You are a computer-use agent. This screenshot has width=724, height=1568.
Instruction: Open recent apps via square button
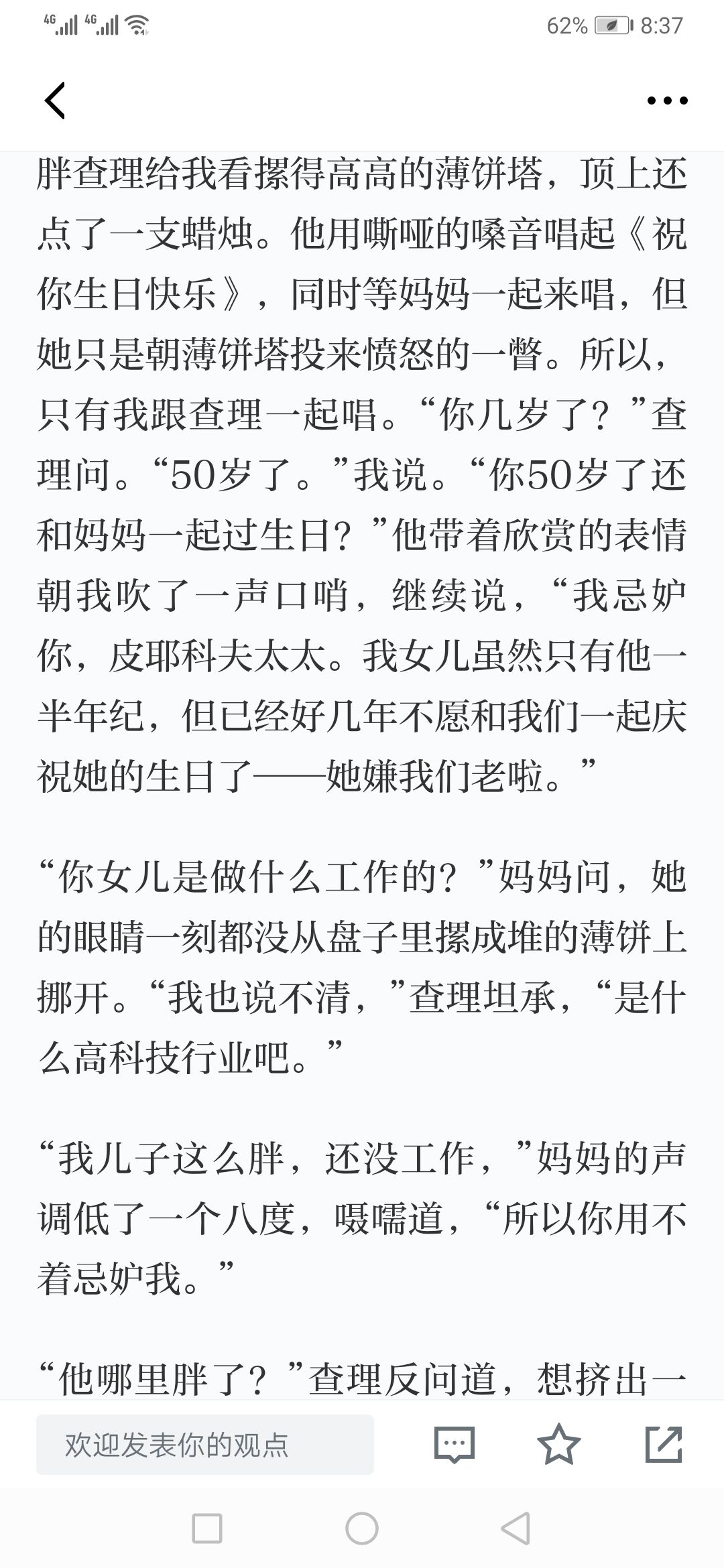pos(207,1528)
